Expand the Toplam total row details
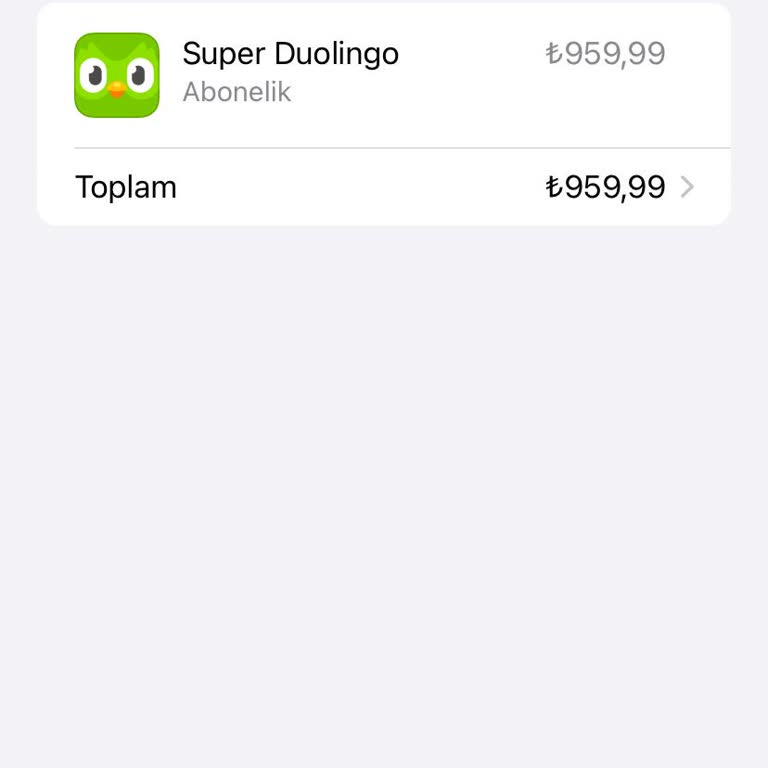Viewport: 768px width, 768px height. 686,187
